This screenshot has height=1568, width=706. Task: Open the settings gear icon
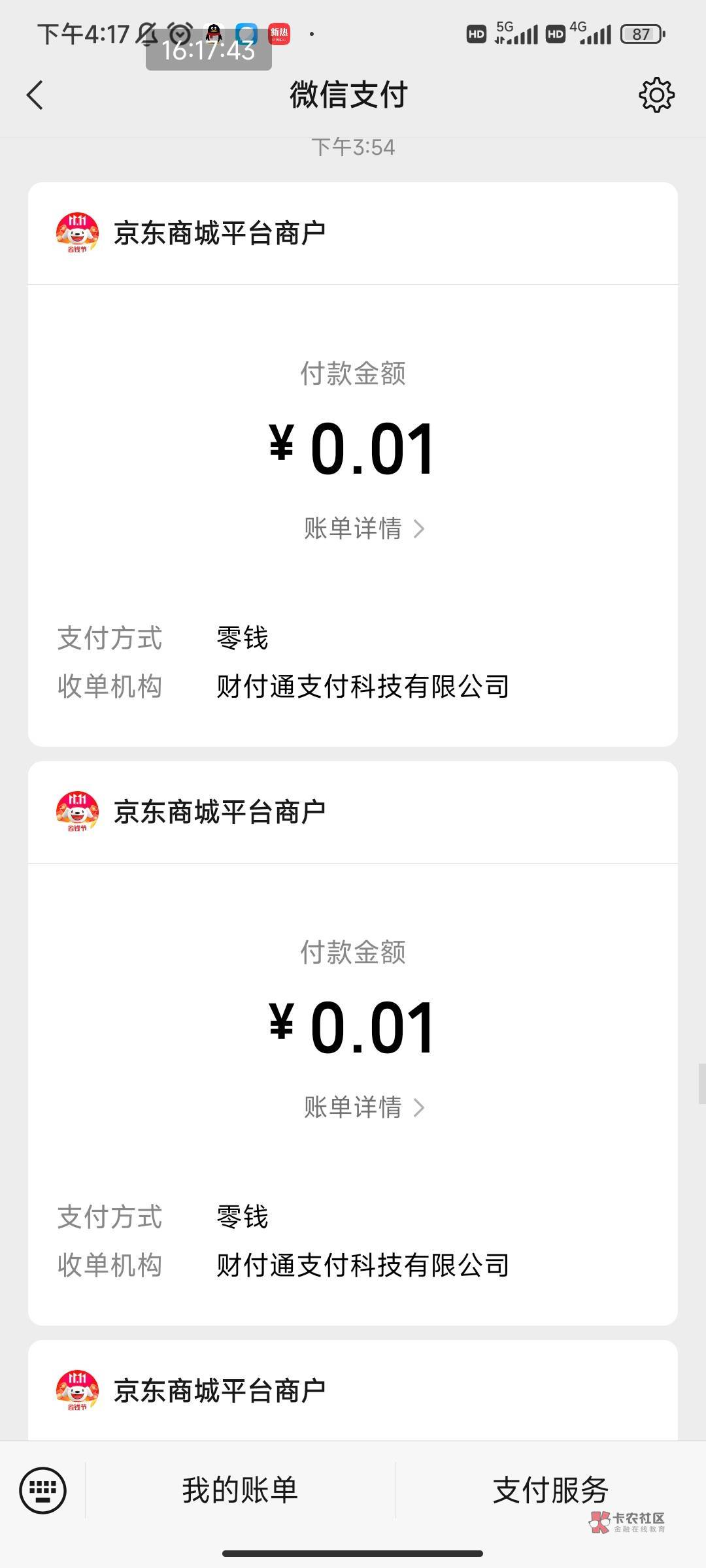tap(656, 95)
